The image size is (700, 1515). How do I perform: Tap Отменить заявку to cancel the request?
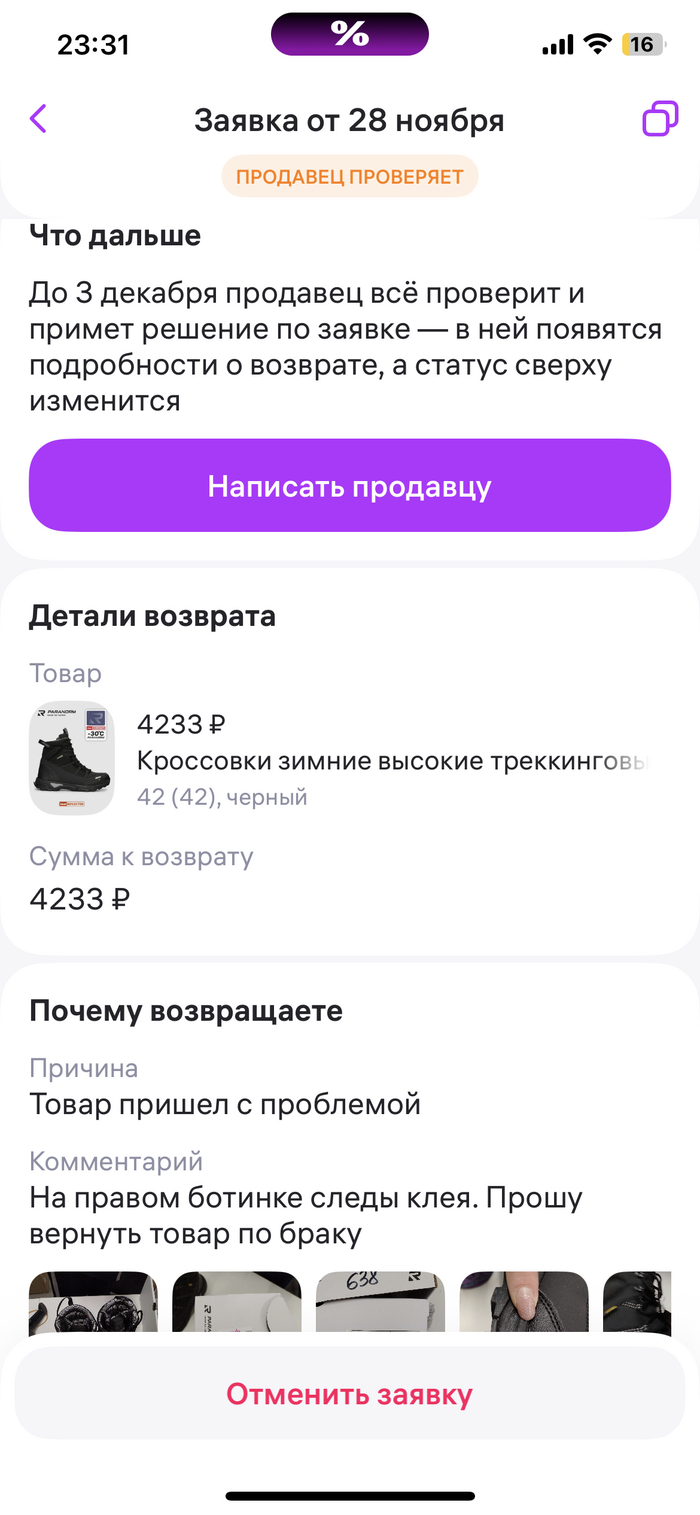click(349, 1394)
